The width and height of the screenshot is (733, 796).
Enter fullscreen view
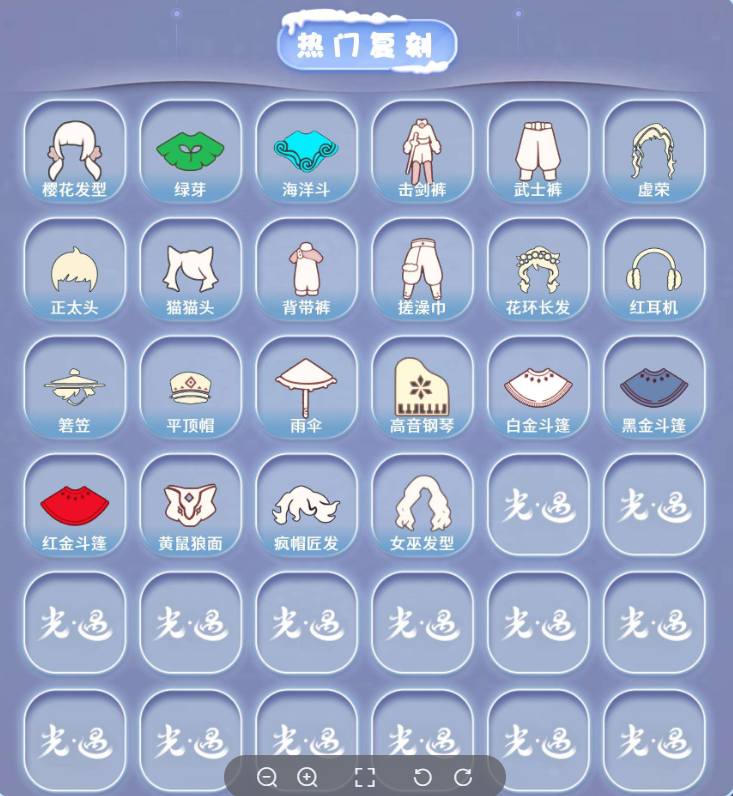coord(365,777)
